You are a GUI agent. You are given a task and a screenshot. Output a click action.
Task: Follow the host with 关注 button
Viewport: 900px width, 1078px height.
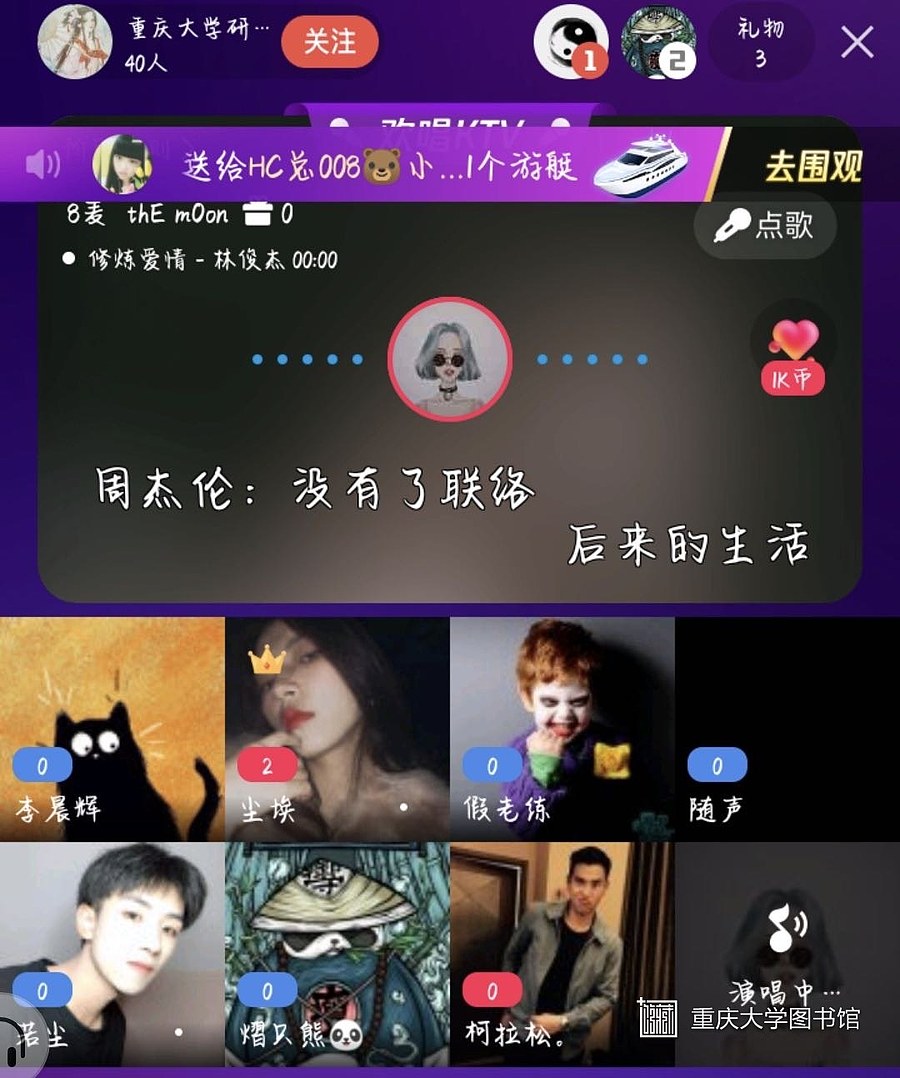point(329,42)
